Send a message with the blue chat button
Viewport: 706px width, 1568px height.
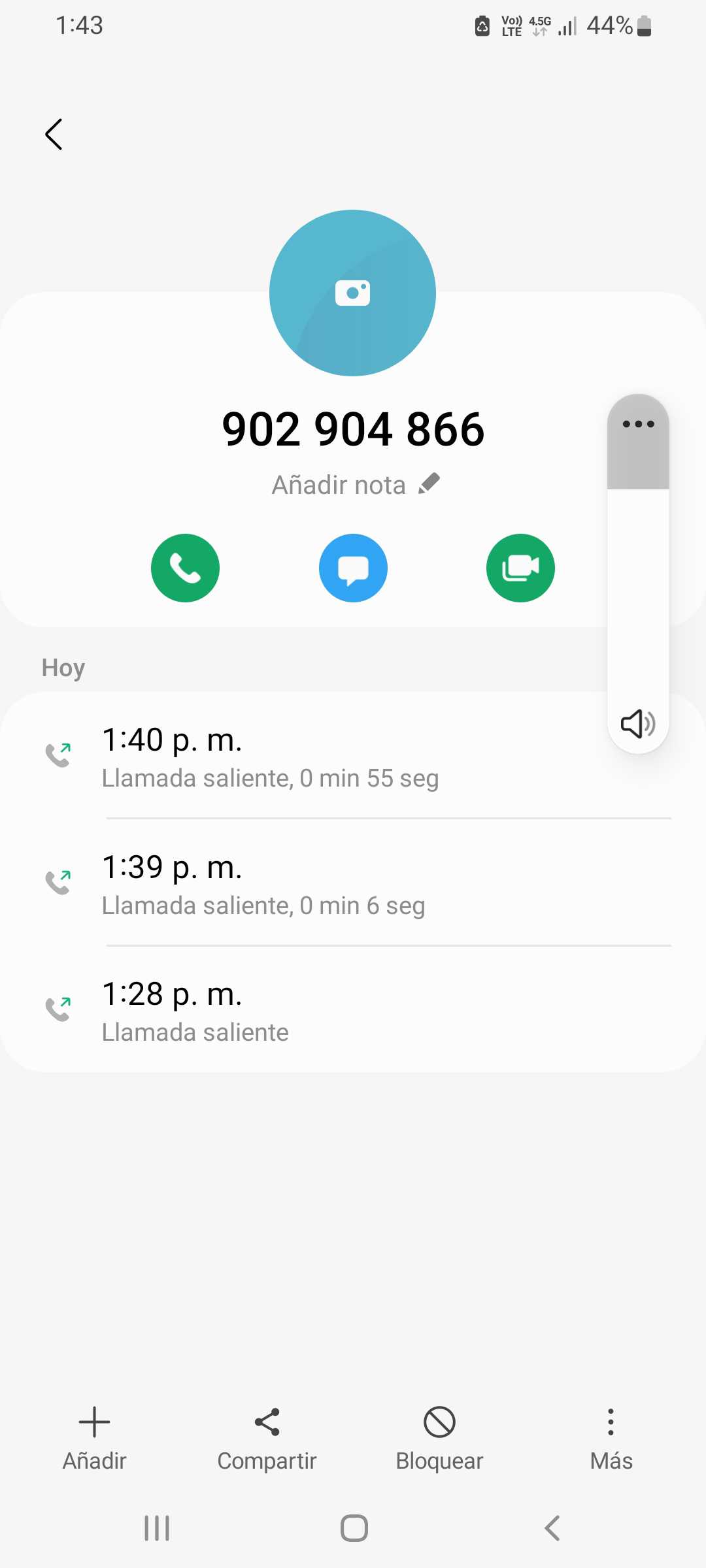click(x=353, y=568)
